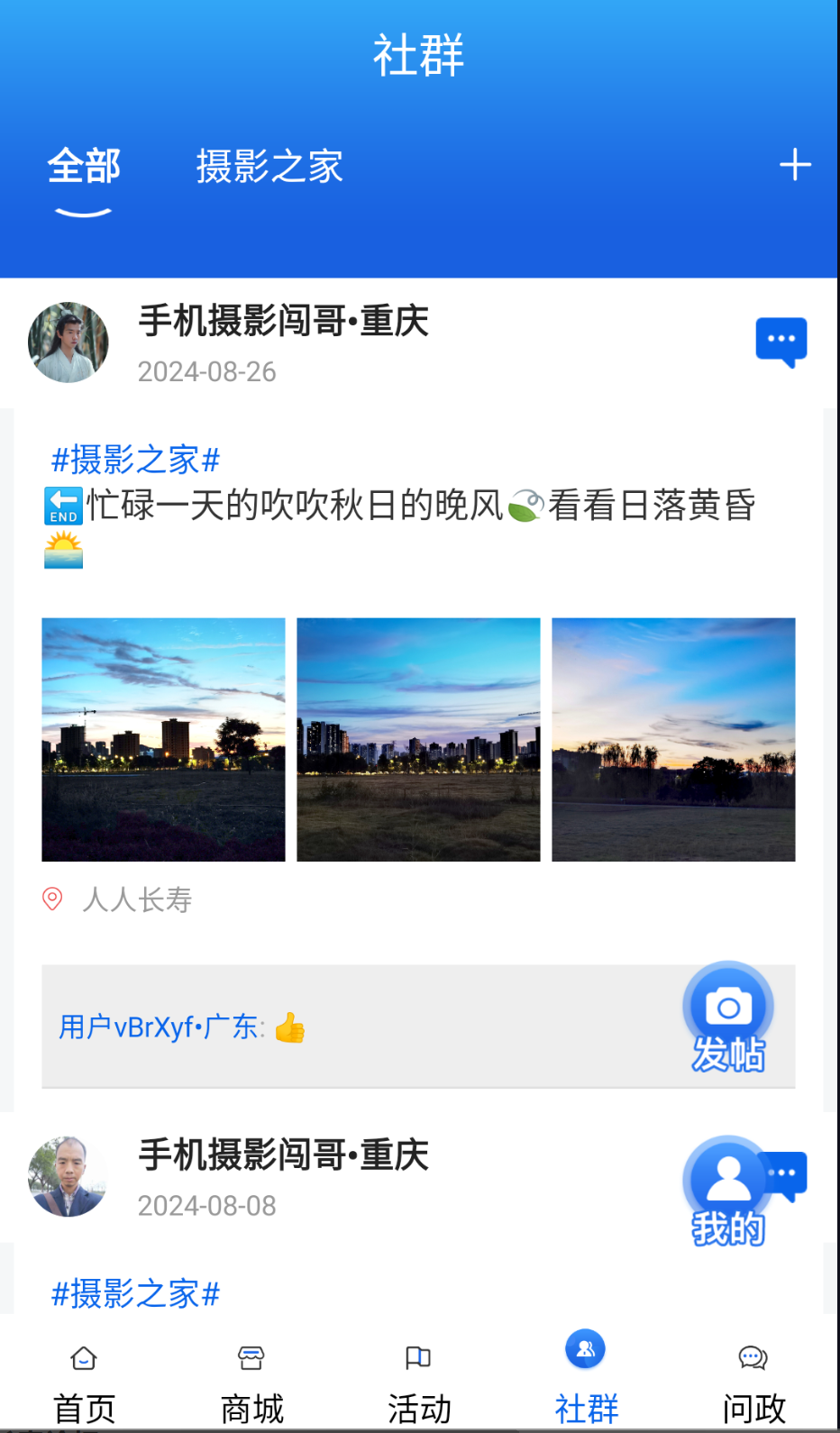Viewport: 840px width, 1433px height.
Task: Tap the 用户vBrXyf·广东 commenter name
Action: point(155,1027)
